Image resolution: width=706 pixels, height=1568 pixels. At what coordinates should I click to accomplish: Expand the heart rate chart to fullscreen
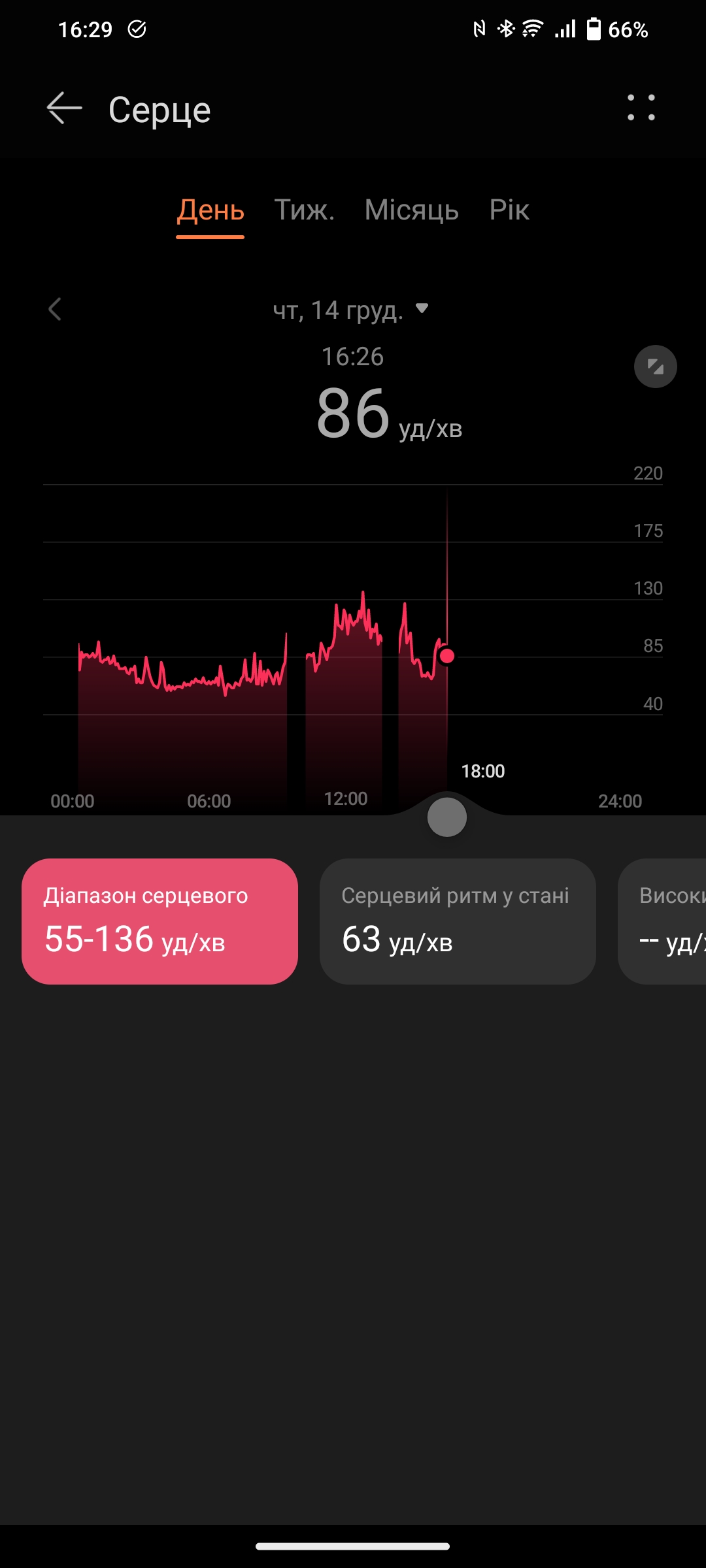click(655, 367)
